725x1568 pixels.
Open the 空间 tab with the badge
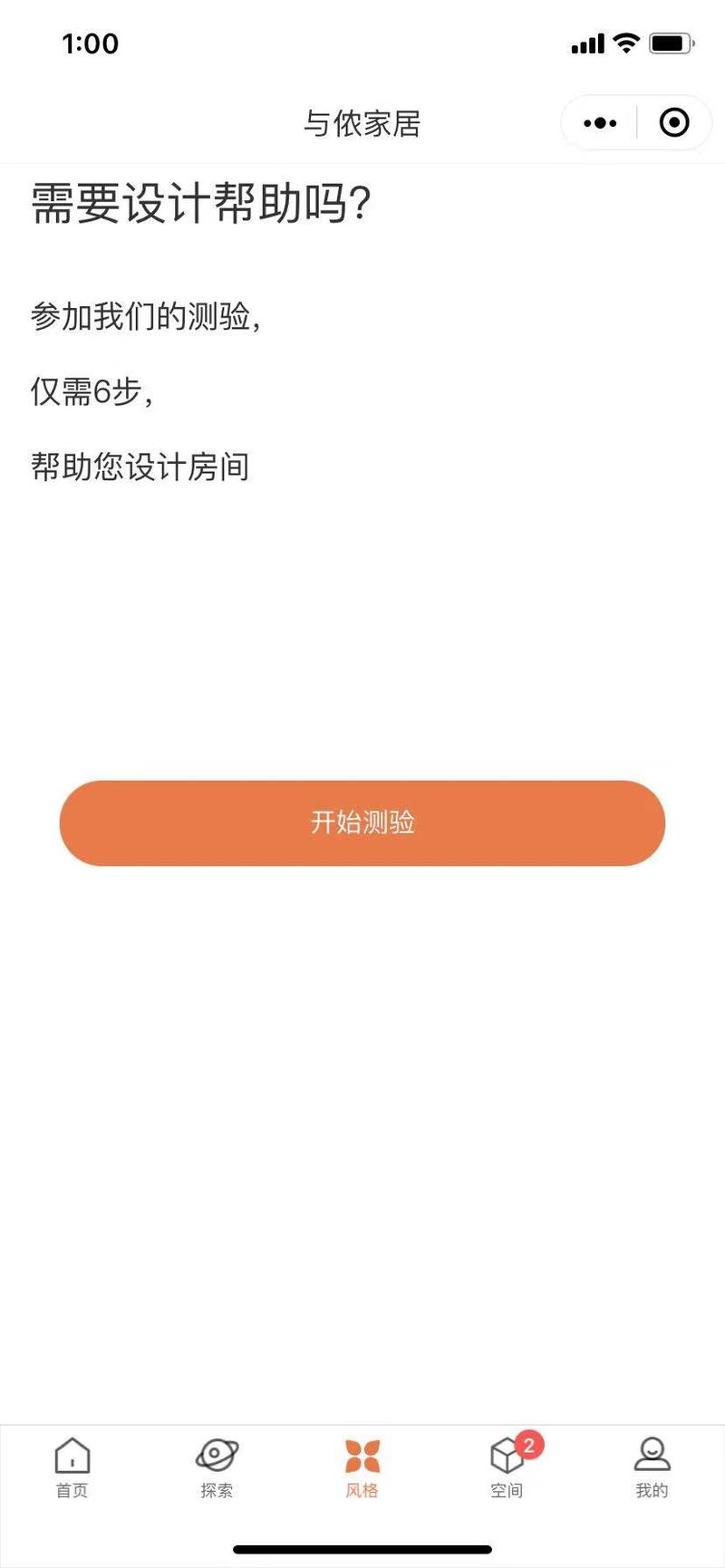point(507,1468)
